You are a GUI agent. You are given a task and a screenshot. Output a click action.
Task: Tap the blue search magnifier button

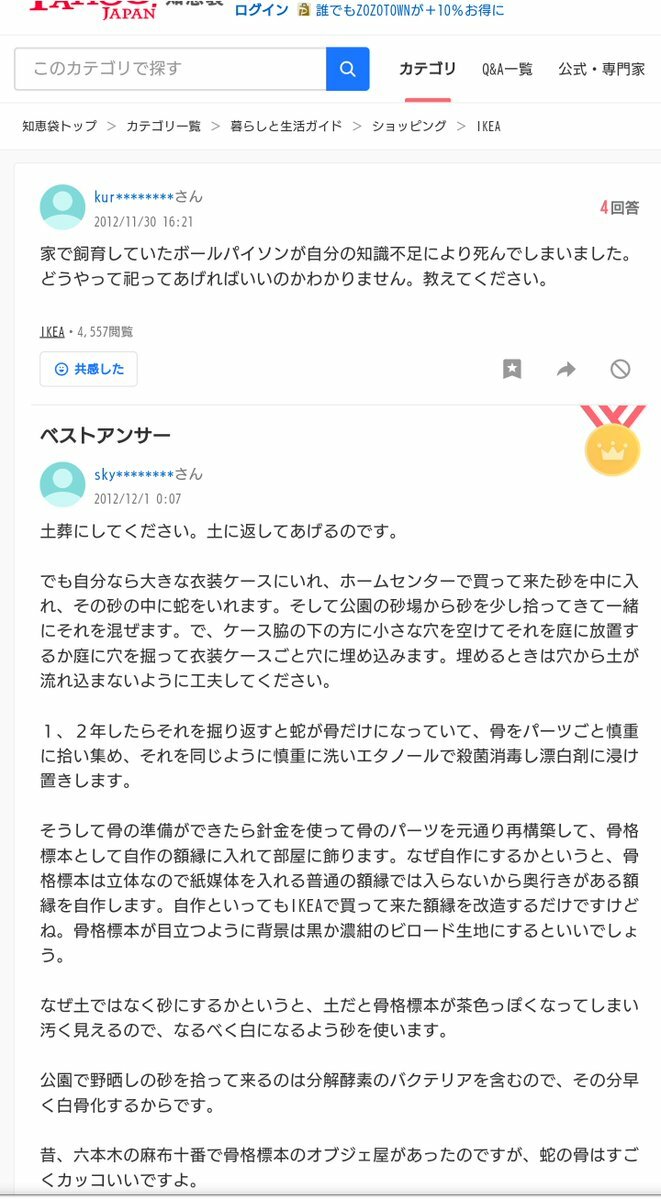347,69
